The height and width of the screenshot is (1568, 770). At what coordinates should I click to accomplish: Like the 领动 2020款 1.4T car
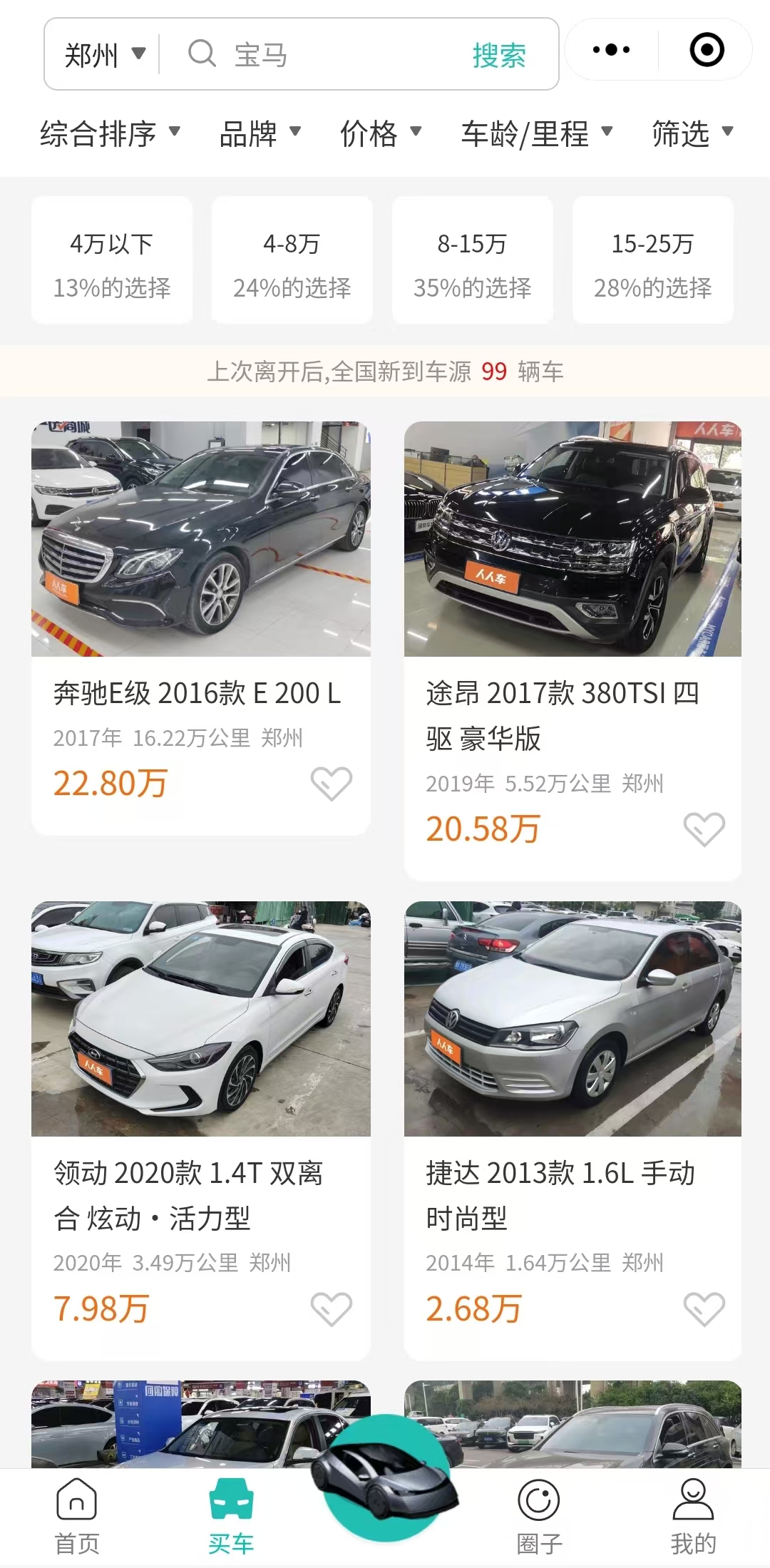pos(332,1308)
